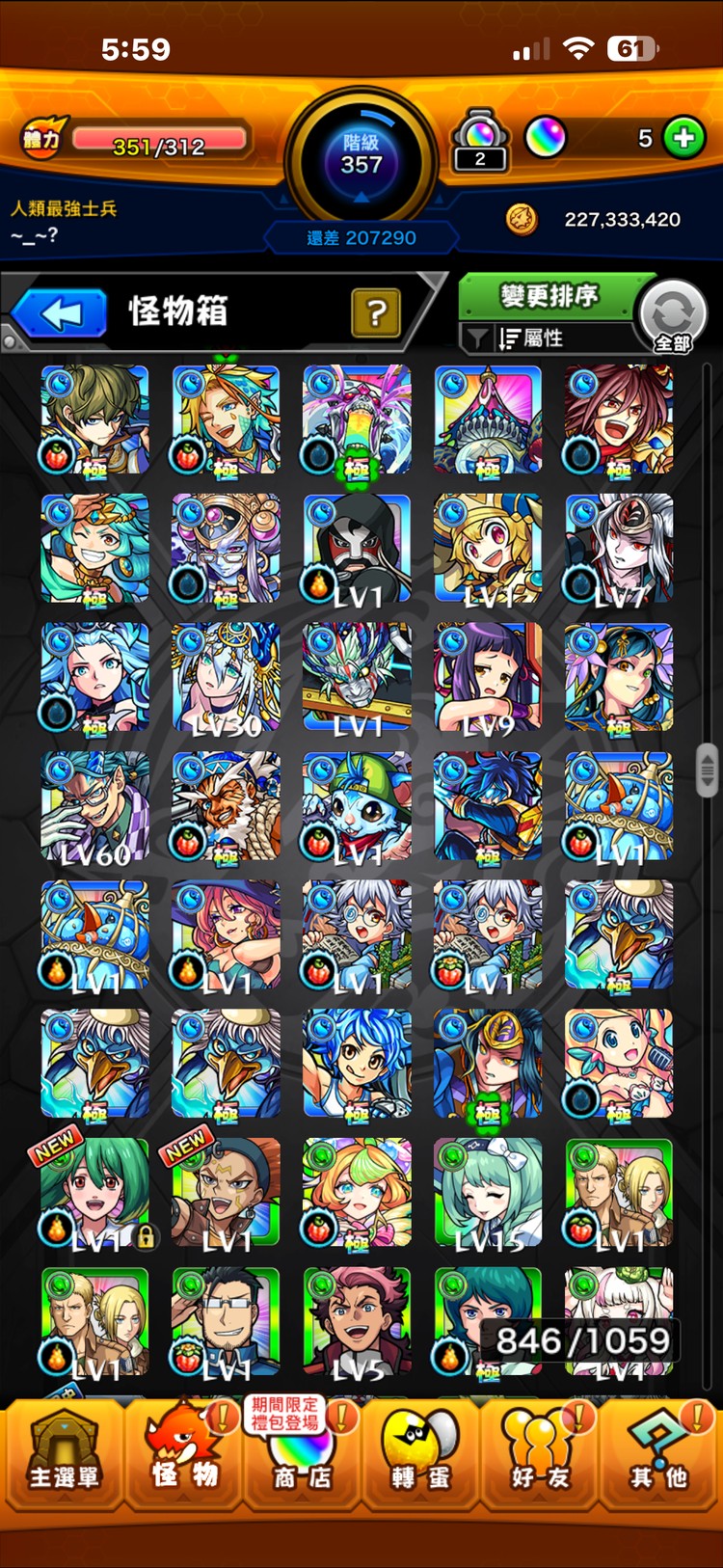Tap the 變更排序 sort button
723x1568 pixels.
coord(548,296)
